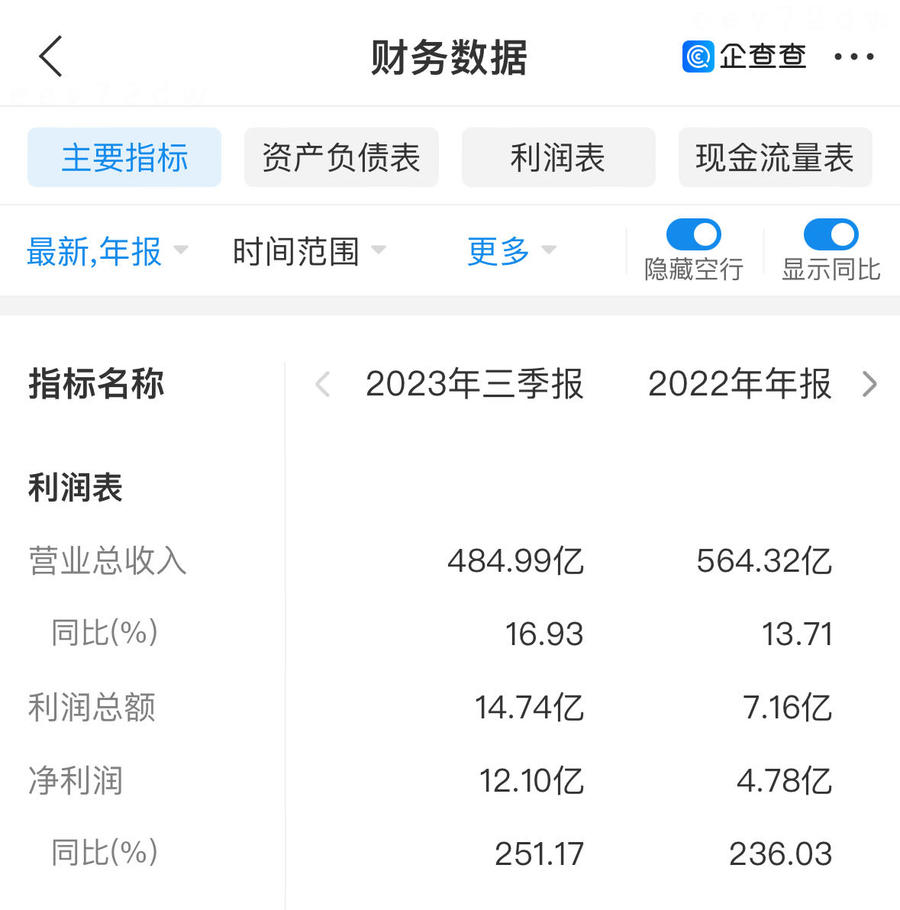Disable the 显示同比 switch
Image resolution: width=900 pixels, height=910 pixels.
(831, 235)
